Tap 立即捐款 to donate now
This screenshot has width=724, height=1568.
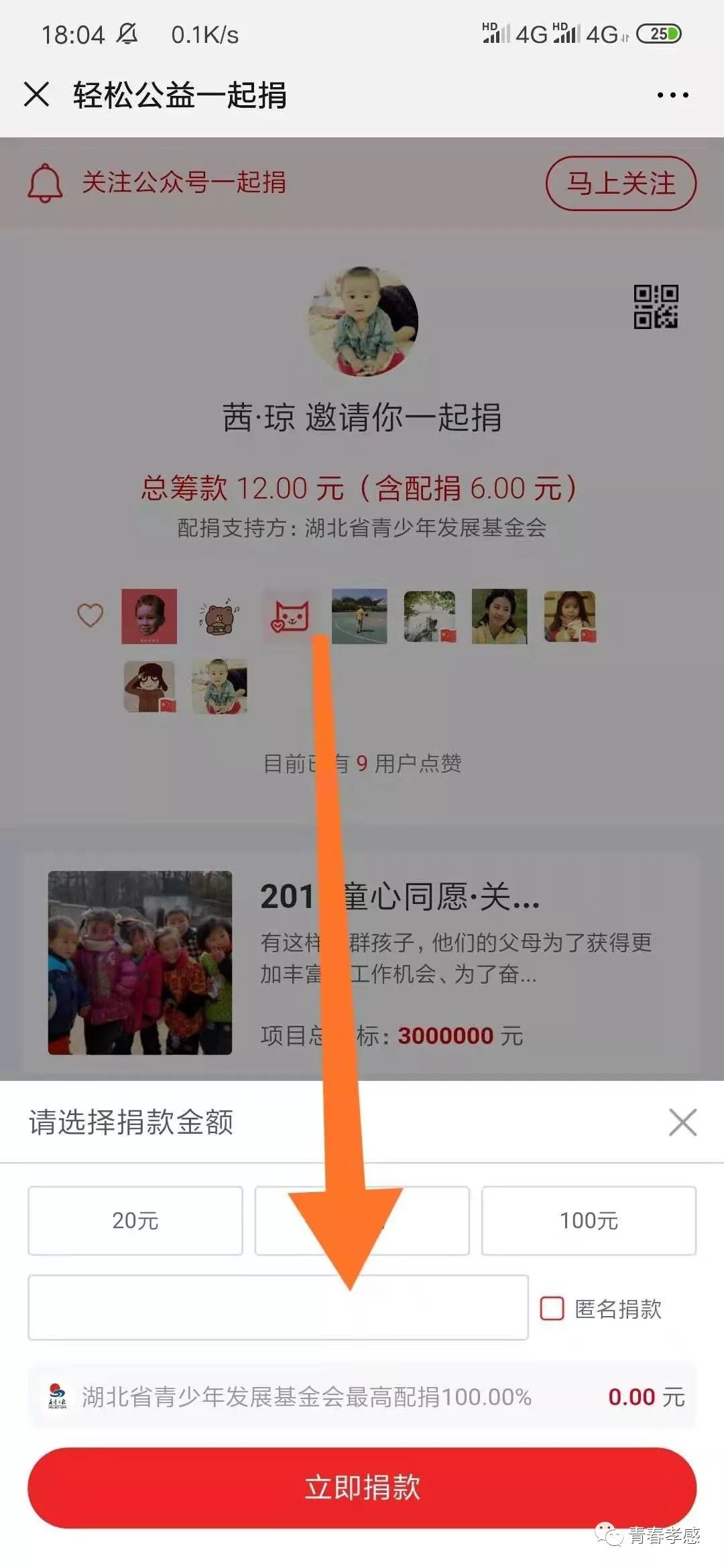coord(362,1488)
